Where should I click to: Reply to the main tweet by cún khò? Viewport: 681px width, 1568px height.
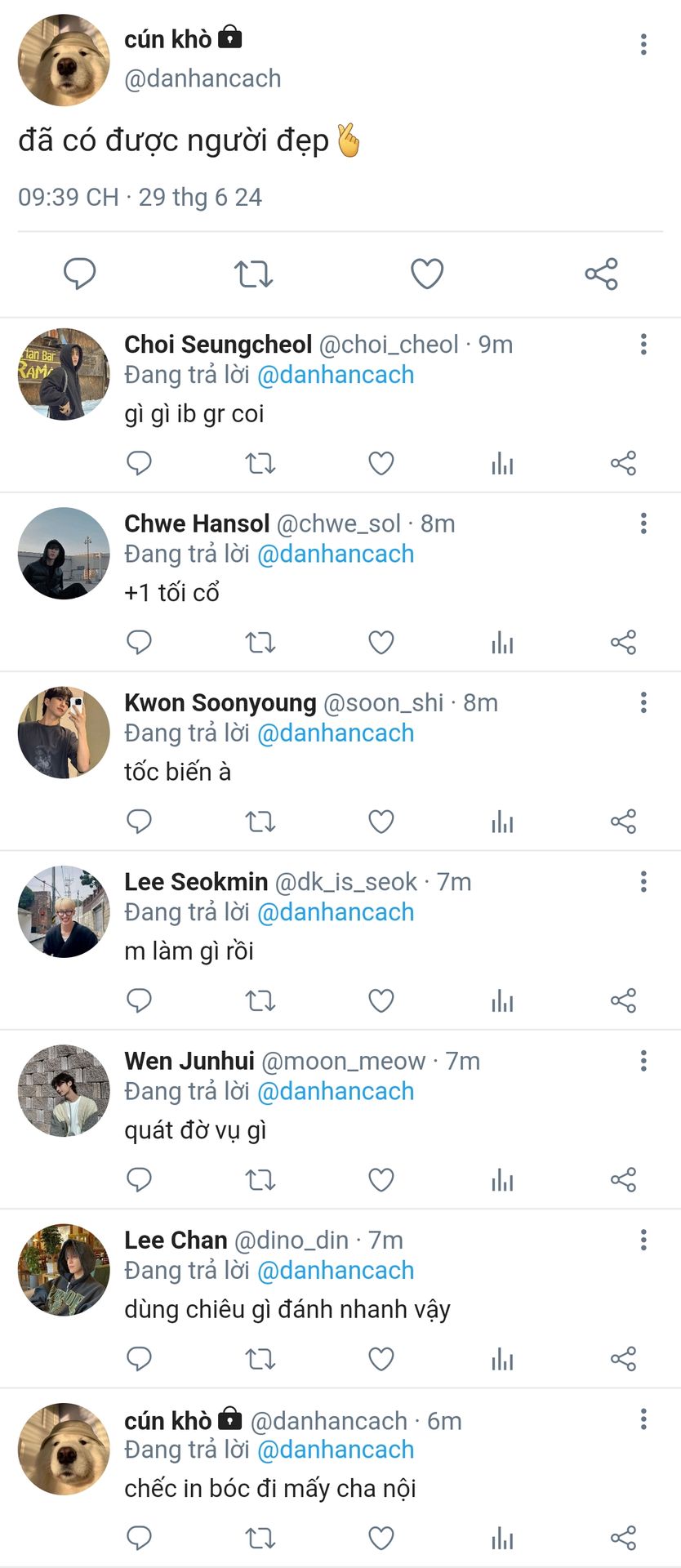(80, 274)
